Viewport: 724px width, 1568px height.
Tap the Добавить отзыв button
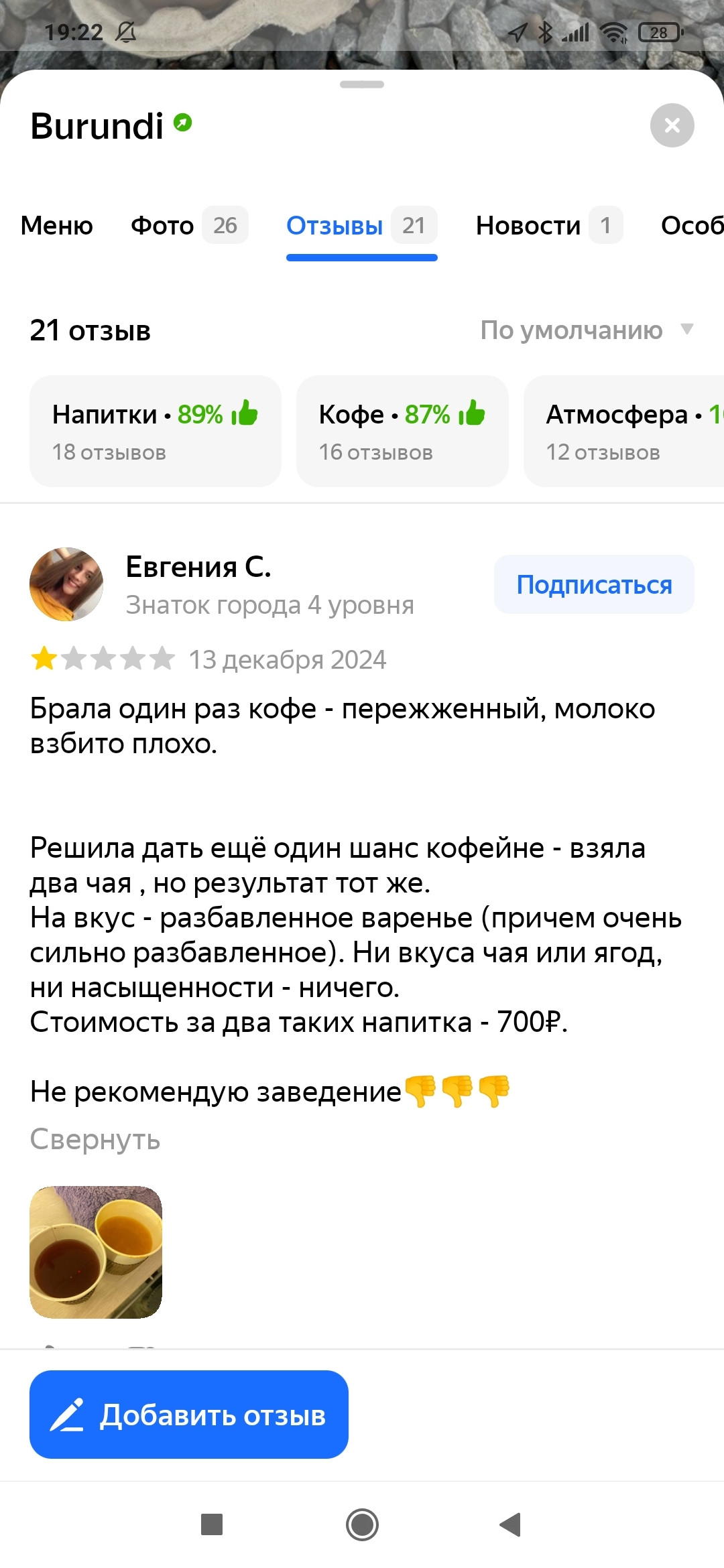pyautogui.click(x=188, y=1415)
